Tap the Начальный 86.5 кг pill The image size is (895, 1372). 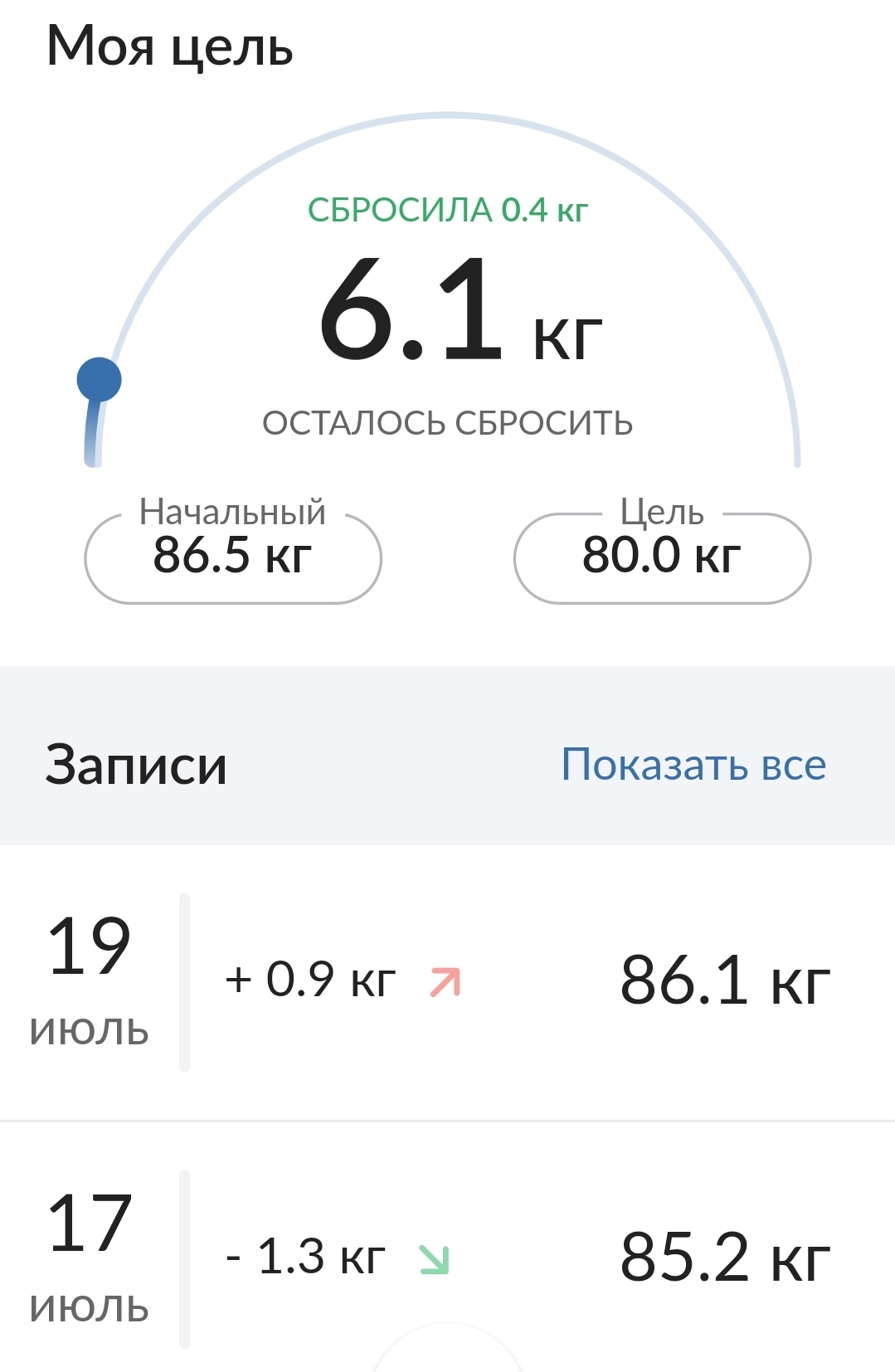coord(233,556)
